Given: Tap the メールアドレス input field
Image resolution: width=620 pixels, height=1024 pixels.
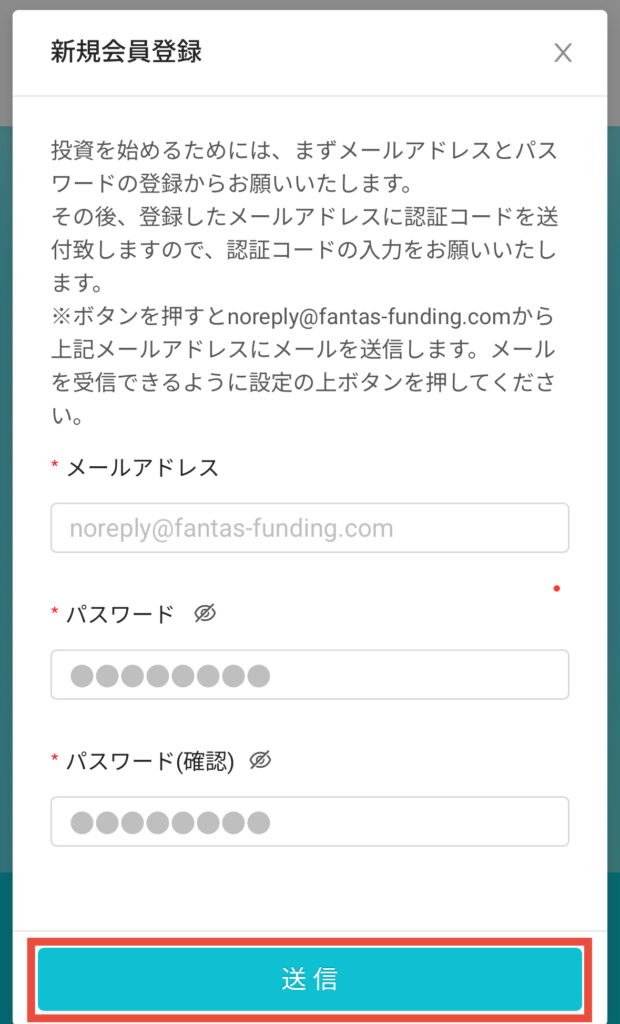Looking at the screenshot, I should 310,528.
